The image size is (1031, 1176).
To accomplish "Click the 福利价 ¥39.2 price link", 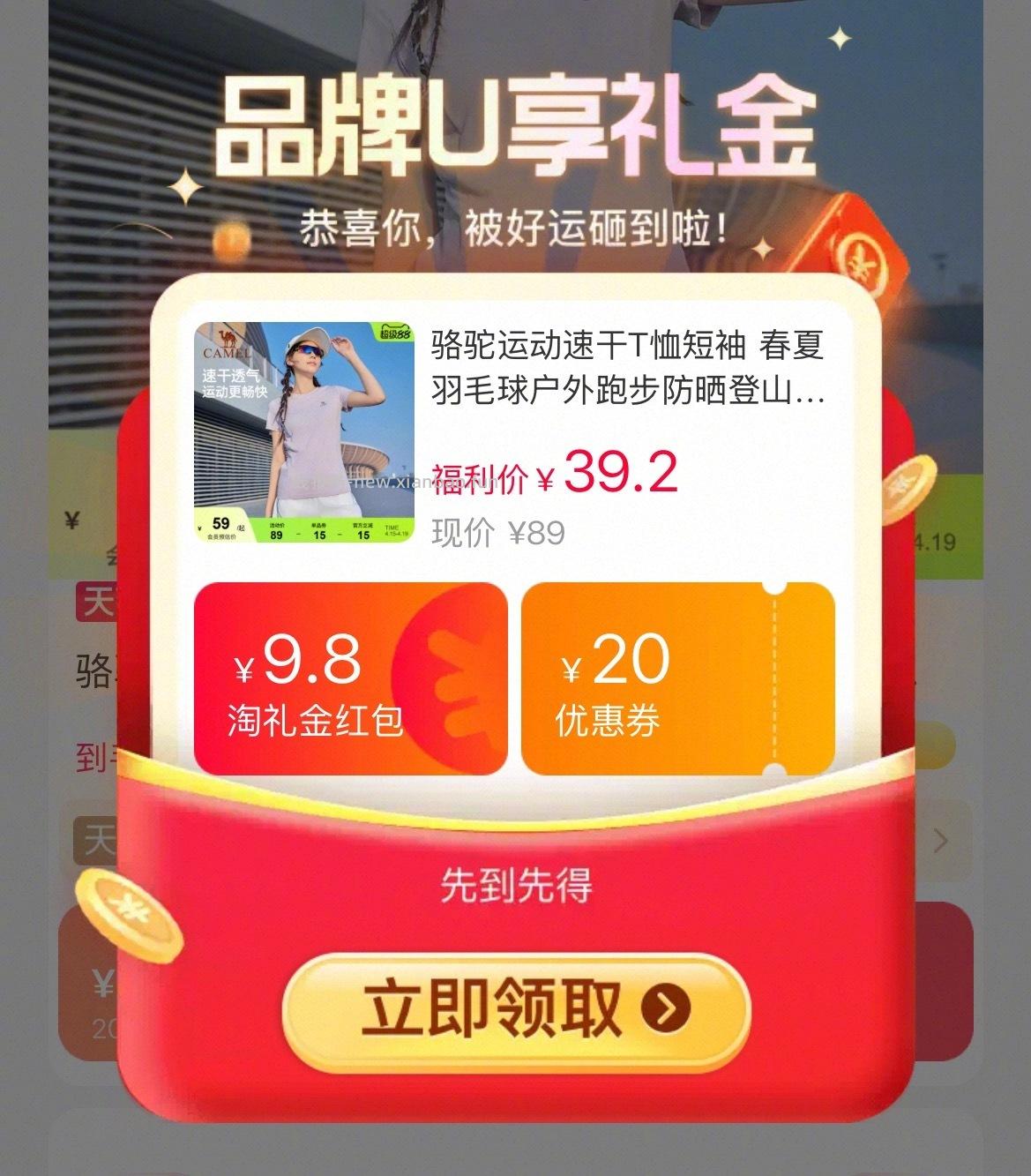I will tap(554, 475).
